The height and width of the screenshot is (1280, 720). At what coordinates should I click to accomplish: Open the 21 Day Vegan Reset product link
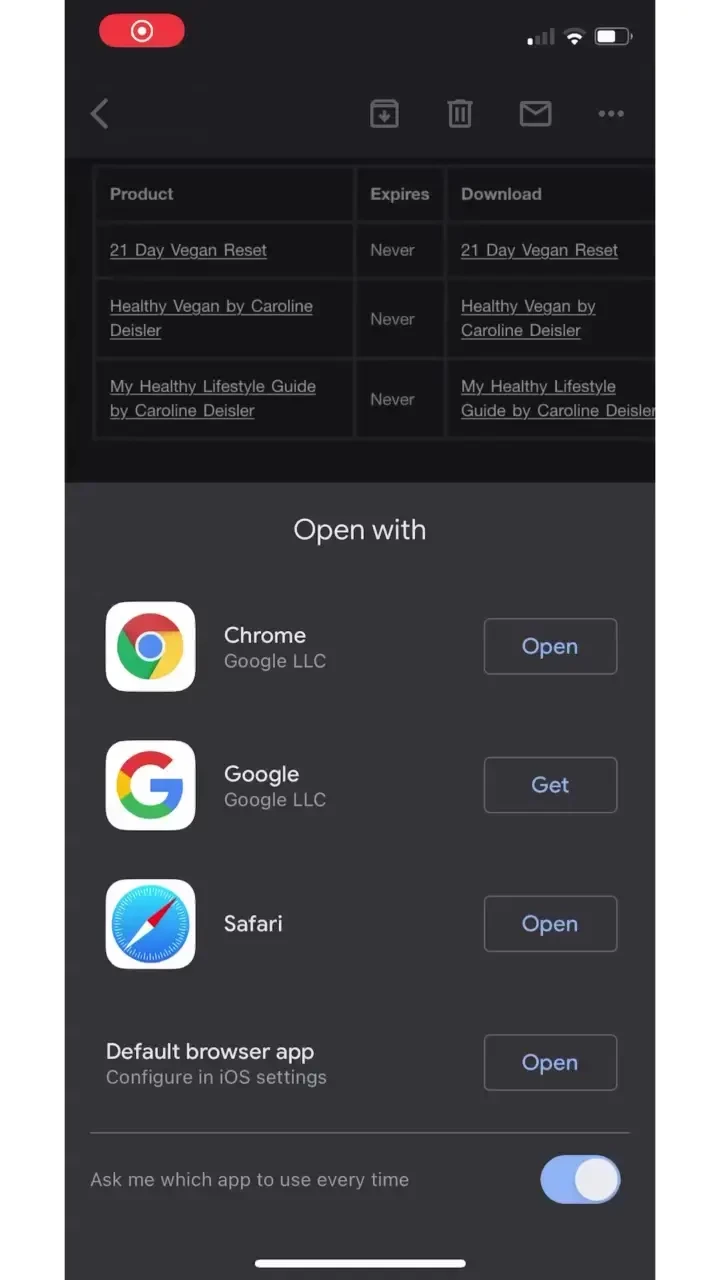[x=188, y=250]
